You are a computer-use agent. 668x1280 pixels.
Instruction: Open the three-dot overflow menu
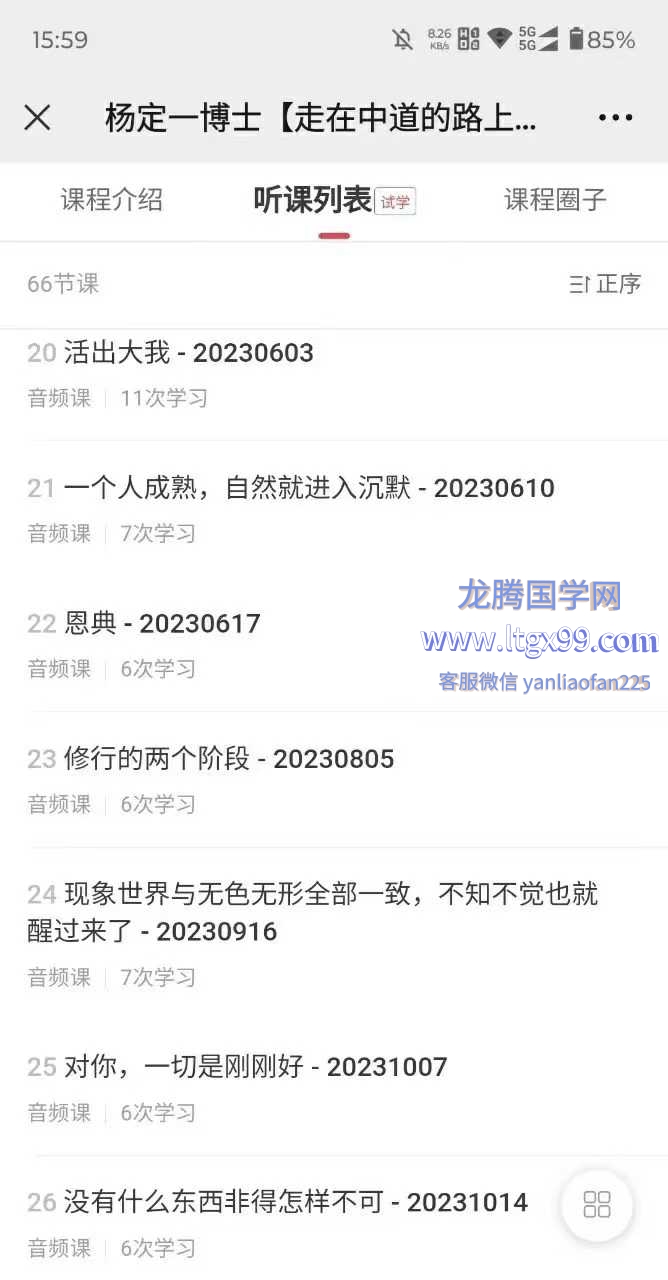pos(615,118)
